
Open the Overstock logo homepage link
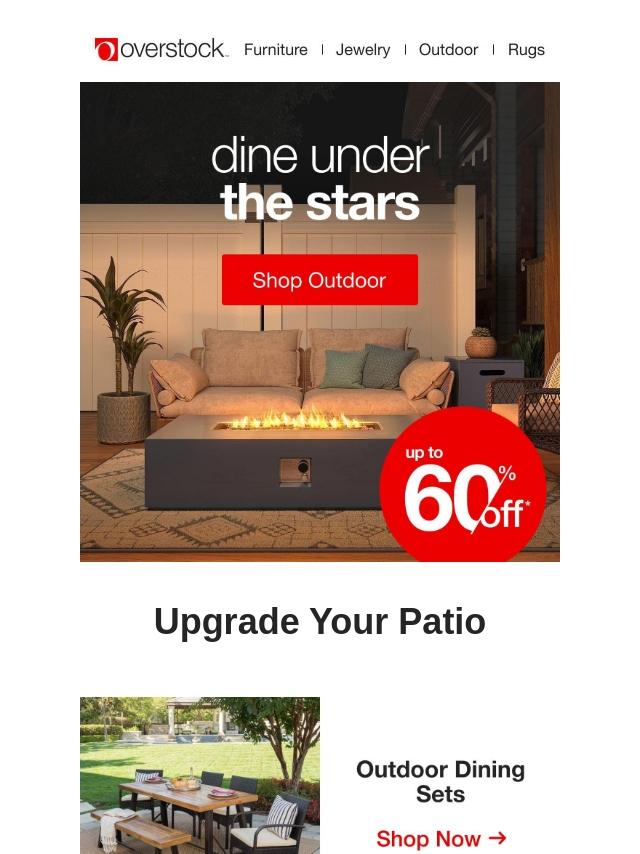[162, 49]
